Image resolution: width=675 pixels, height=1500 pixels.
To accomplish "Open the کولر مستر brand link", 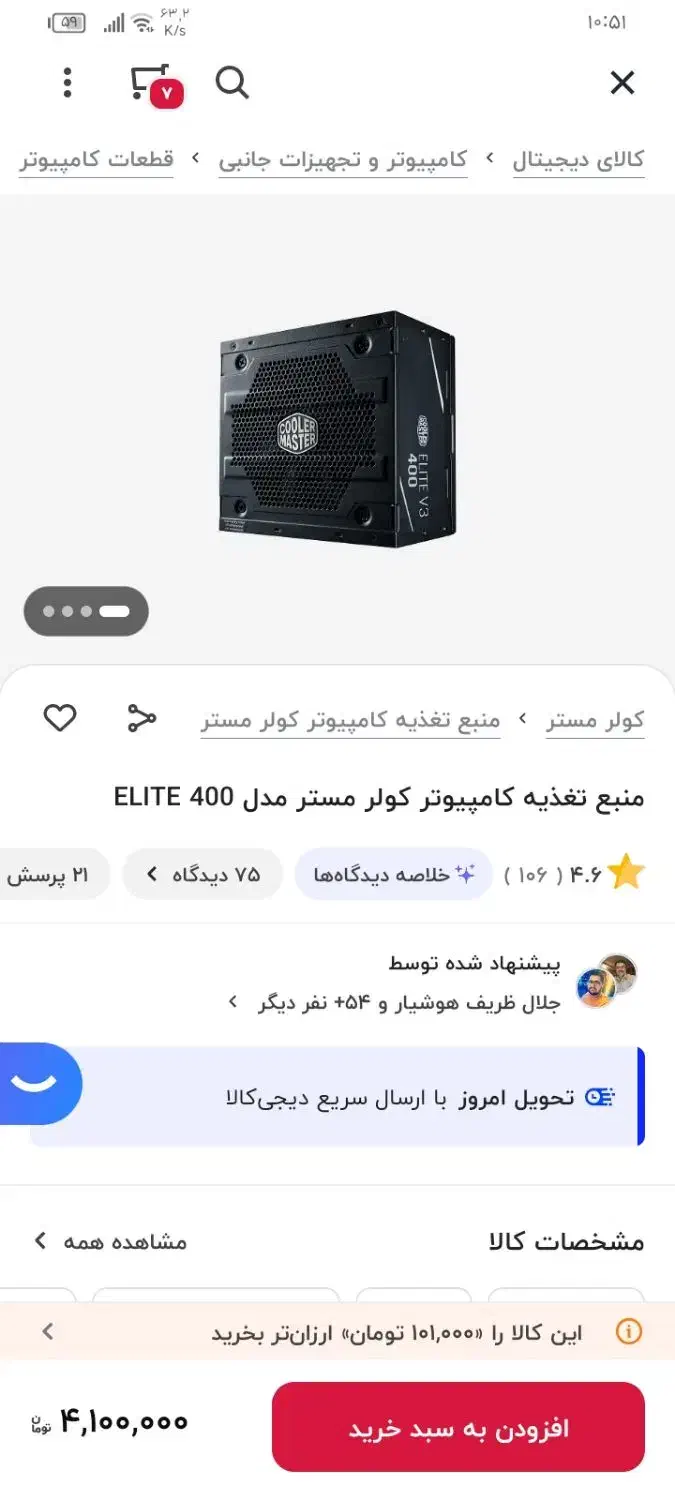I will (595, 720).
